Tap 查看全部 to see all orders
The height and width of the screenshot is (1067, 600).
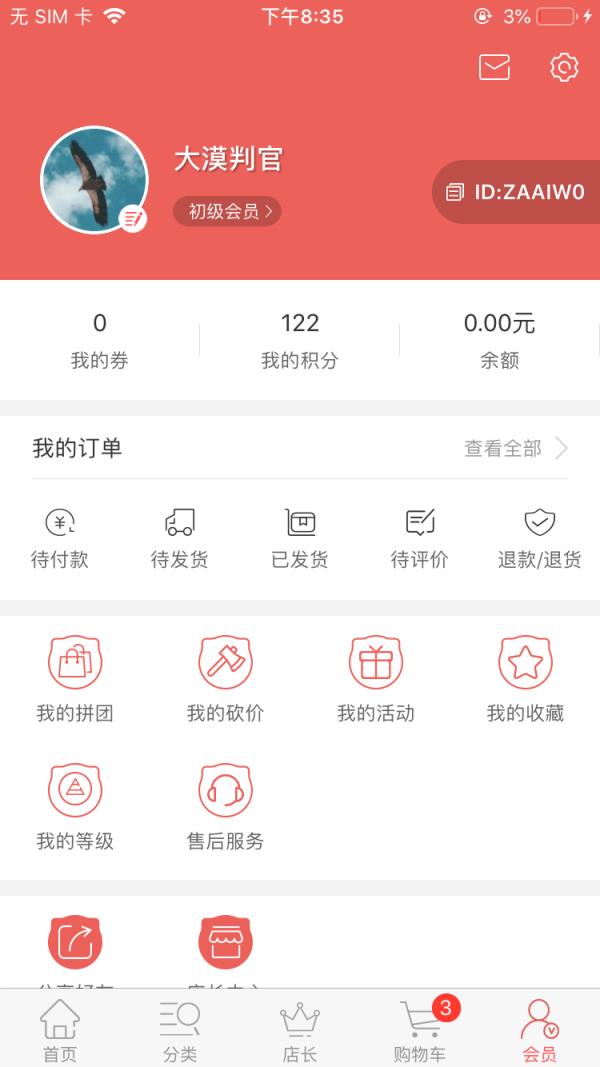515,449
